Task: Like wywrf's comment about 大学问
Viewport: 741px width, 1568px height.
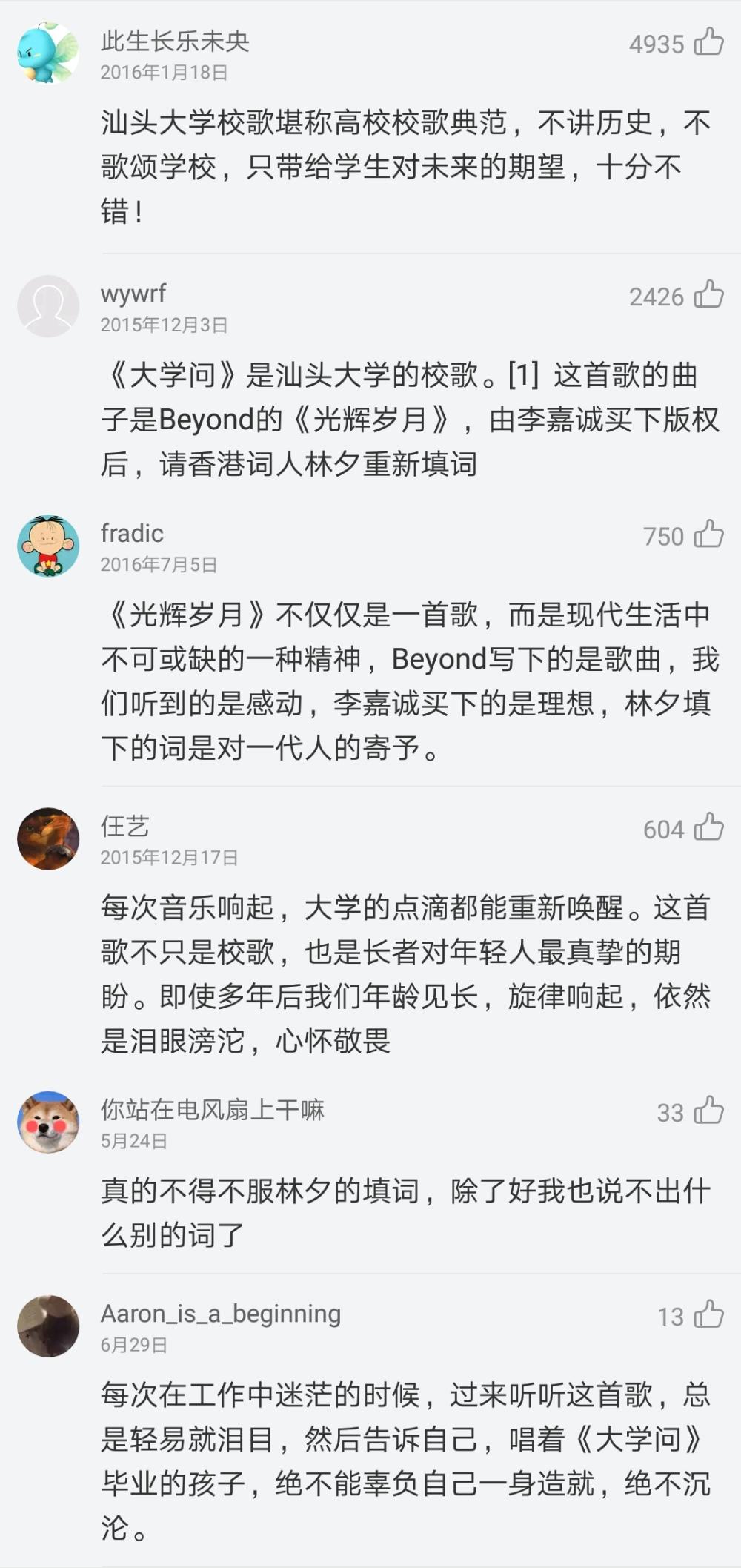Action: (708, 295)
